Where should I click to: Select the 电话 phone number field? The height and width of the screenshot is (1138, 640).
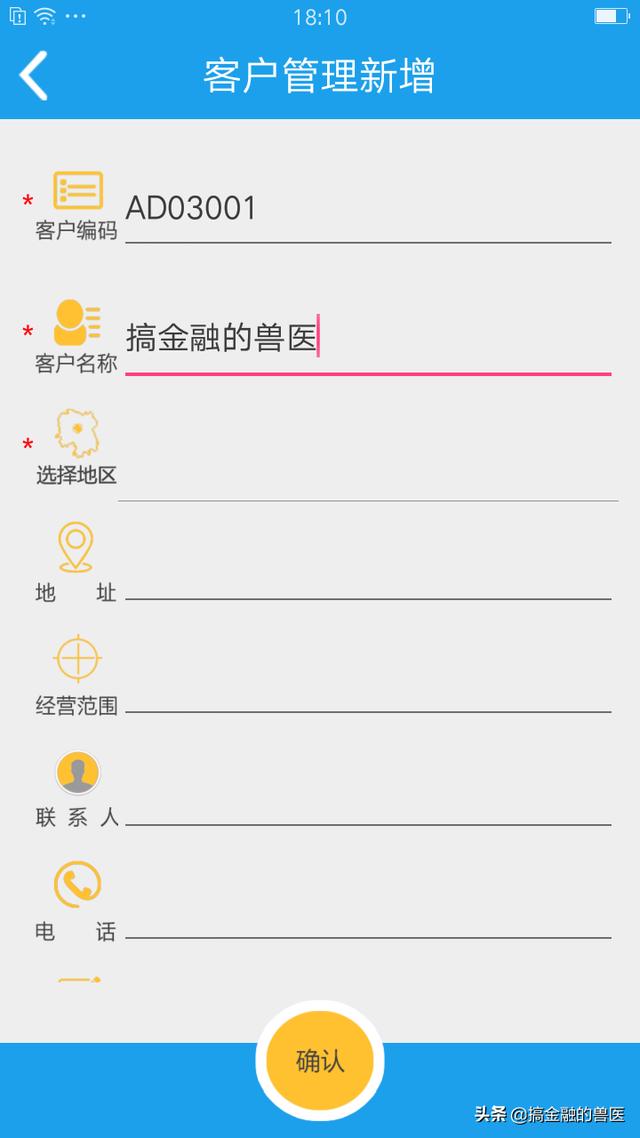(367, 919)
